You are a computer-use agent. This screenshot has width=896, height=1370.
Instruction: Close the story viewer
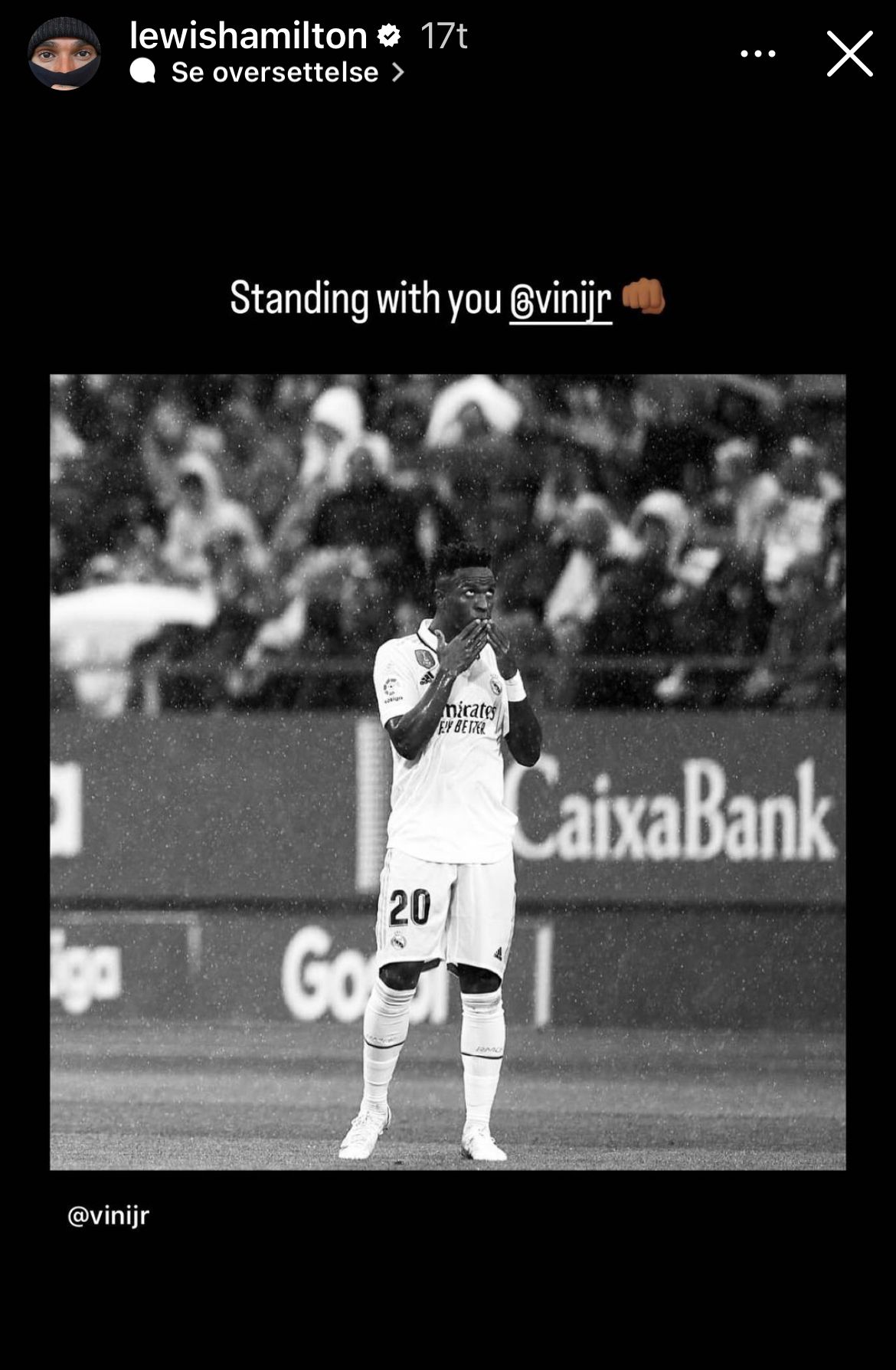point(849,54)
